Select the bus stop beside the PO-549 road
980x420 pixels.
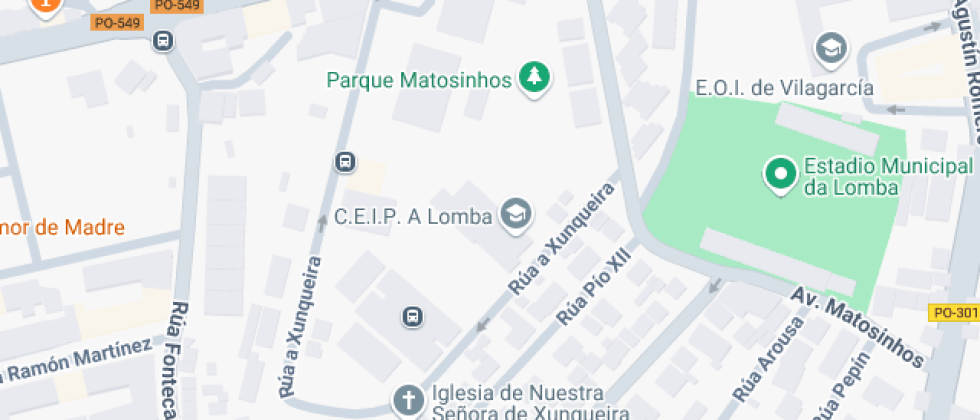163,41
